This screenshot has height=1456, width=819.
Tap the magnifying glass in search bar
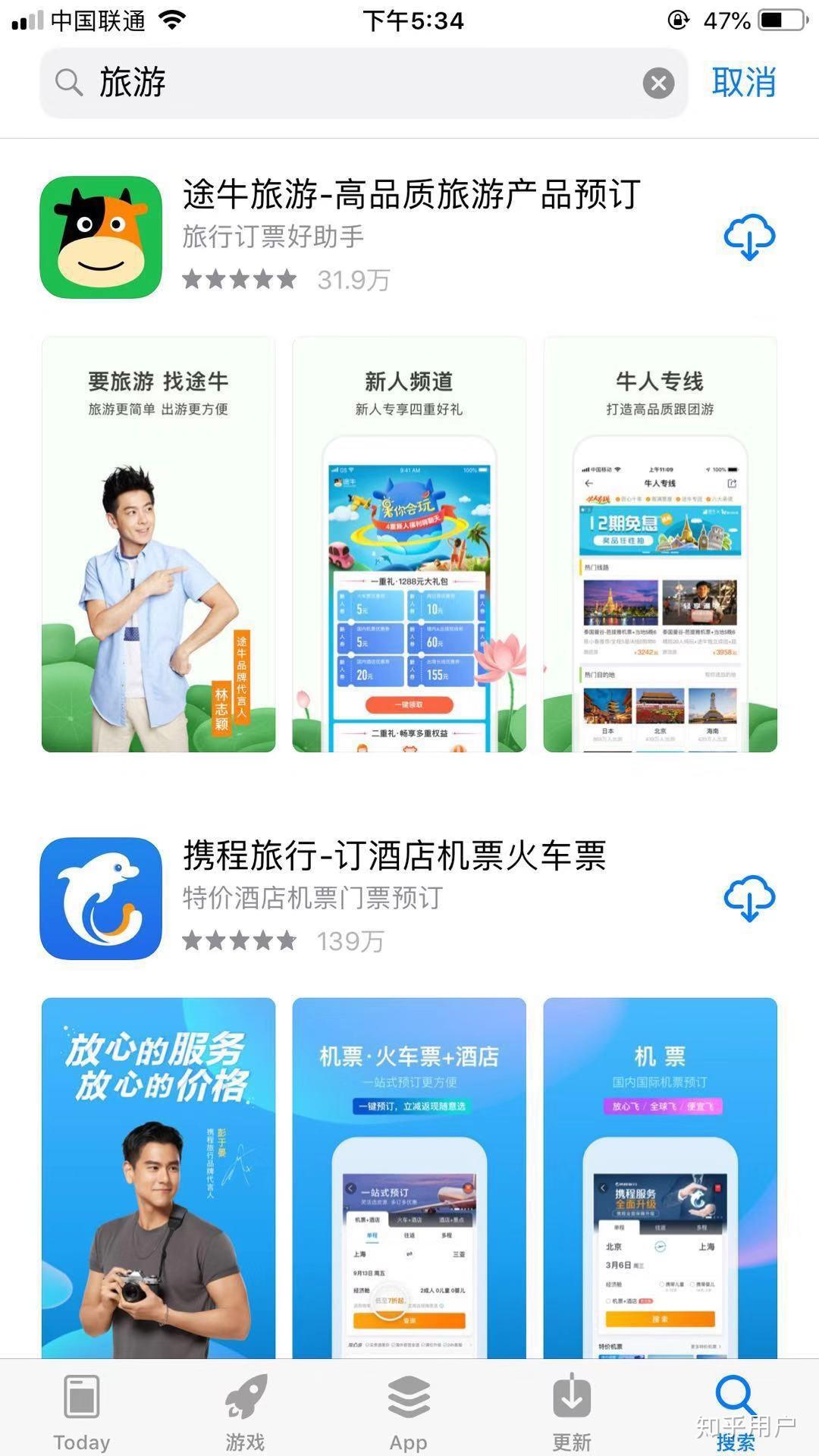[x=69, y=83]
